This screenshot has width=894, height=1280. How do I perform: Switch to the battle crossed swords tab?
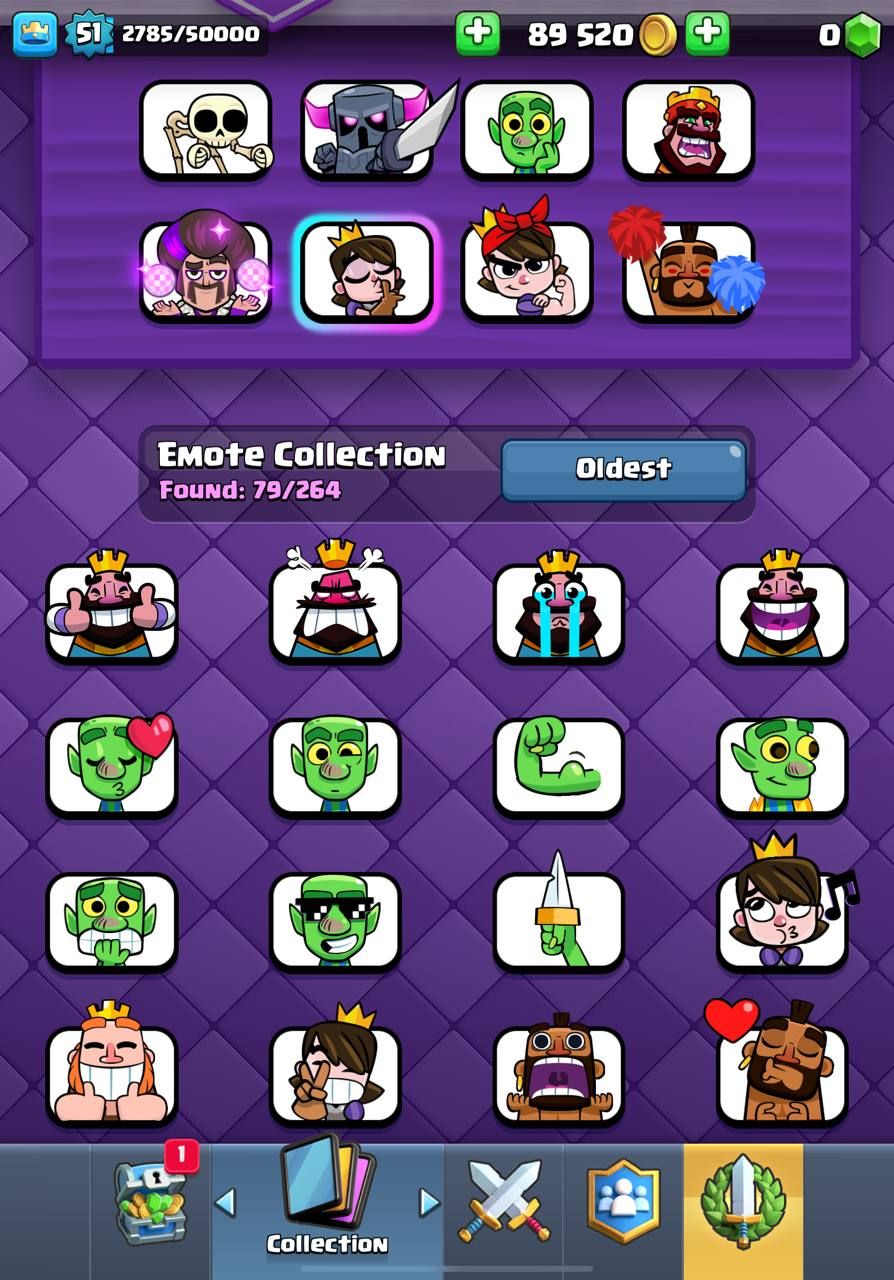pyautogui.click(x=504, y=1201)
